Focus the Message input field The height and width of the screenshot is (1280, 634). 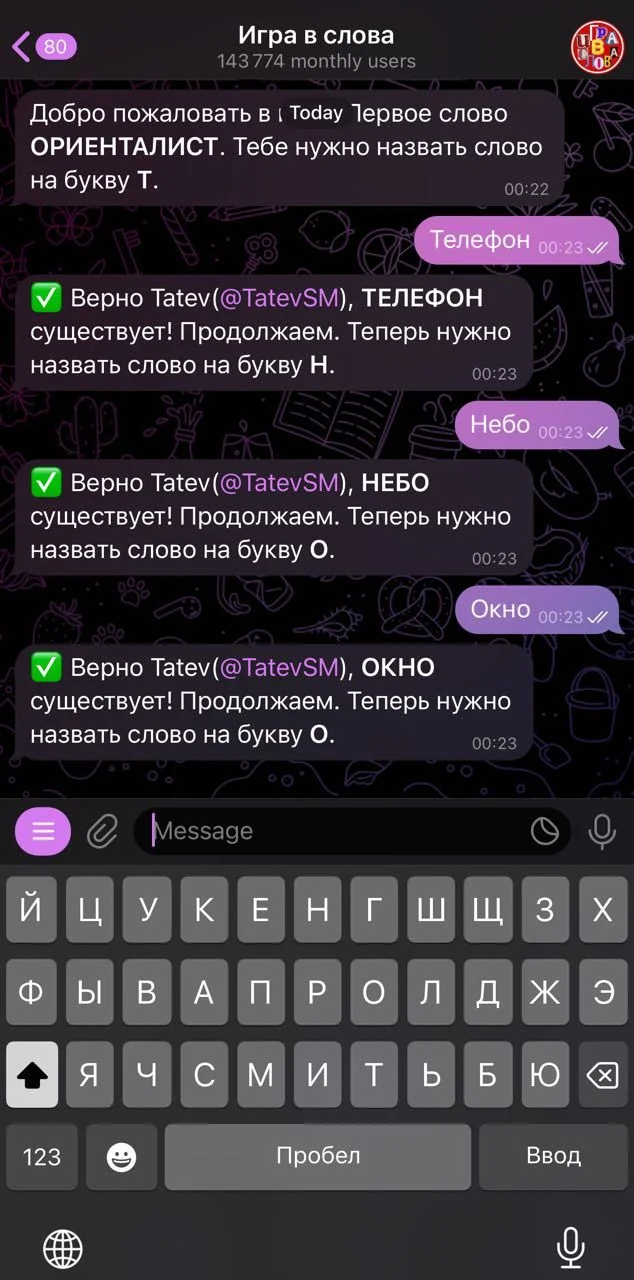pyautogui.click(x=337, y=831)
